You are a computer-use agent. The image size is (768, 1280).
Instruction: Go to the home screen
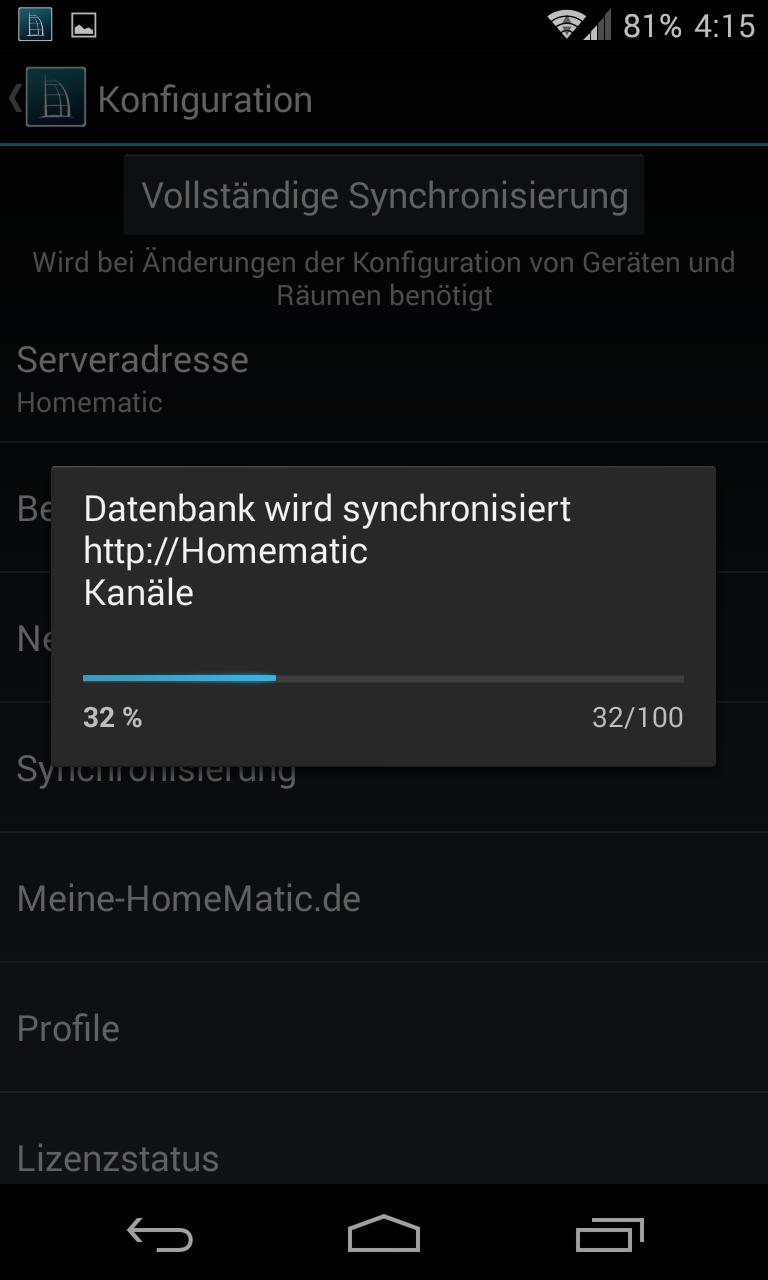[x=384, y=1234]
